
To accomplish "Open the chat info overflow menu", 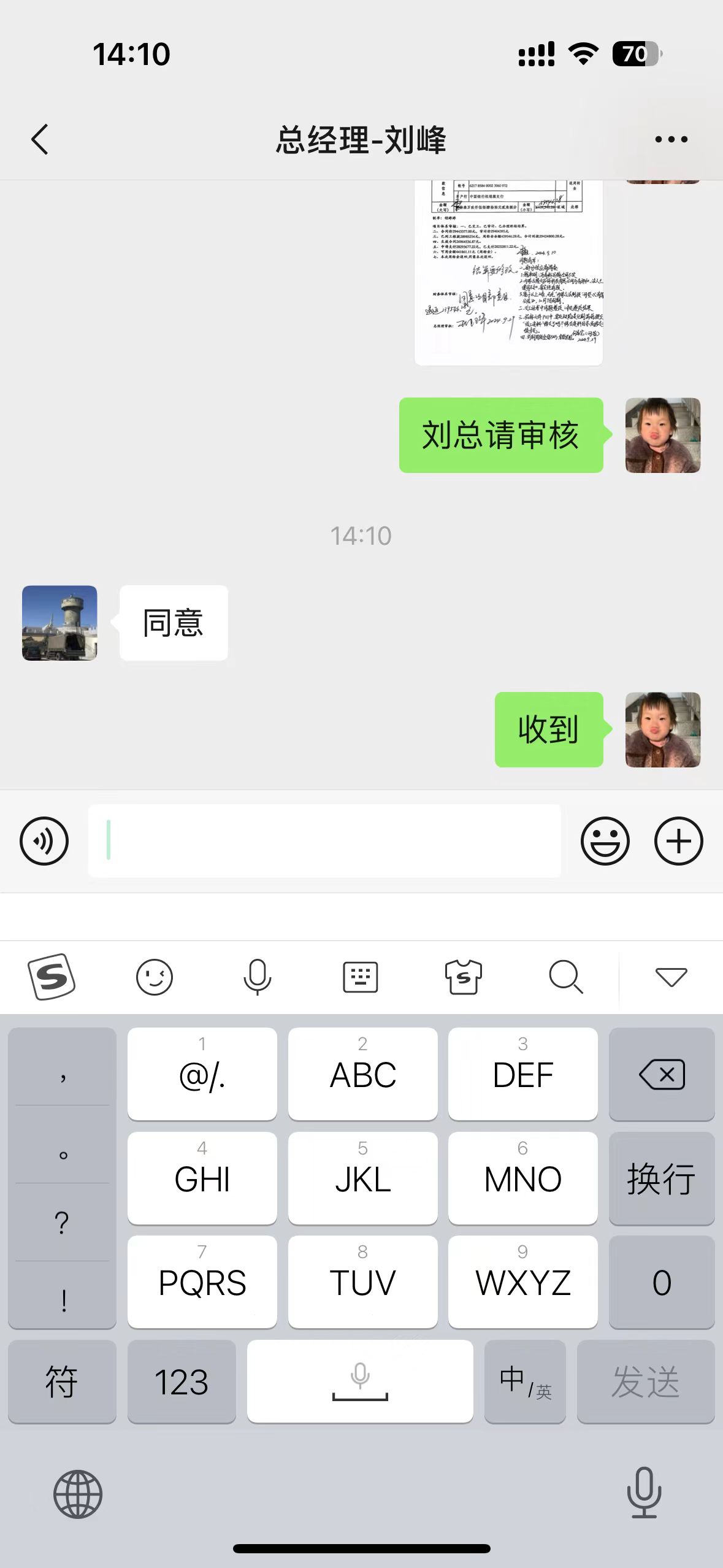I will tap(671, 139).
